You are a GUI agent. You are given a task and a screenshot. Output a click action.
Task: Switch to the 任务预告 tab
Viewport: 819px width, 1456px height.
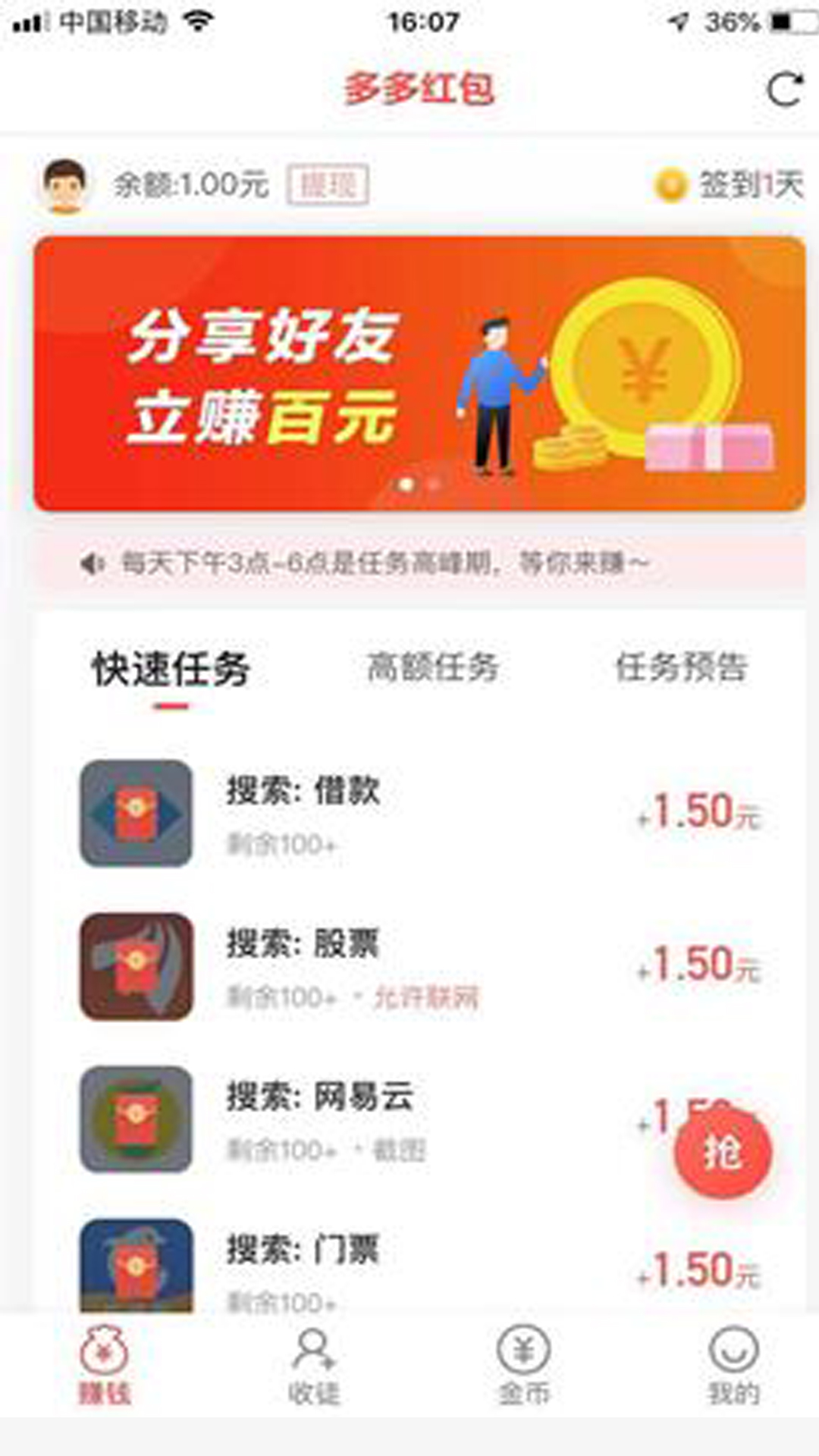pos(680,668)
